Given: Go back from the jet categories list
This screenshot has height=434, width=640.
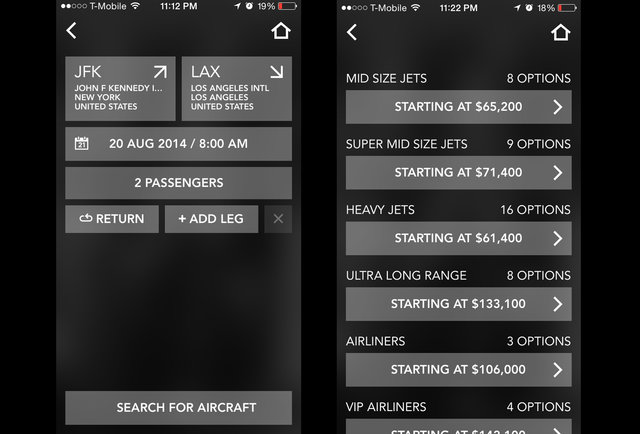Looking at the screenshot, I should tap(351, 32).
